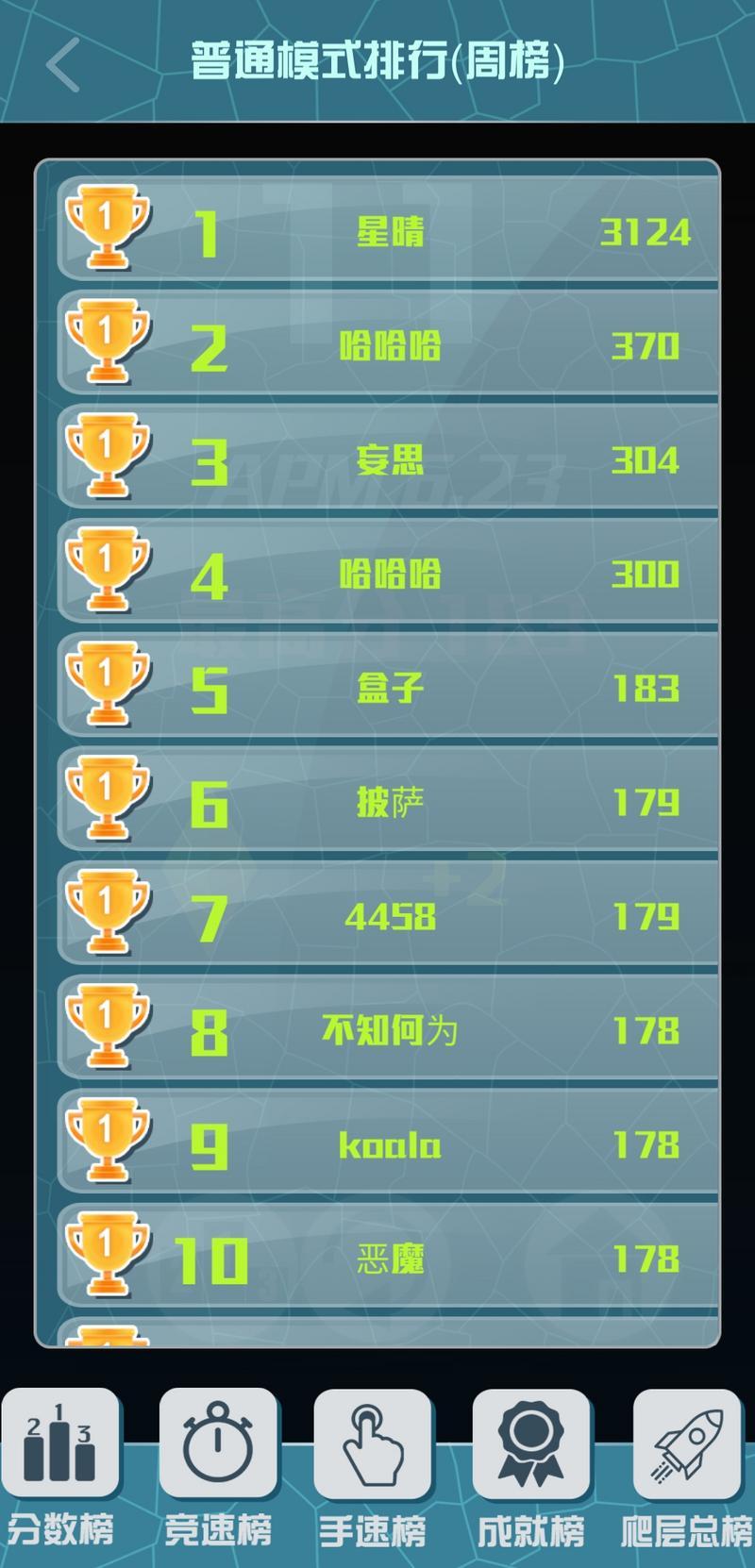Screen dimensions: 755x1568
Task: Go back using the top-left arrow
Action: (62, 64)
